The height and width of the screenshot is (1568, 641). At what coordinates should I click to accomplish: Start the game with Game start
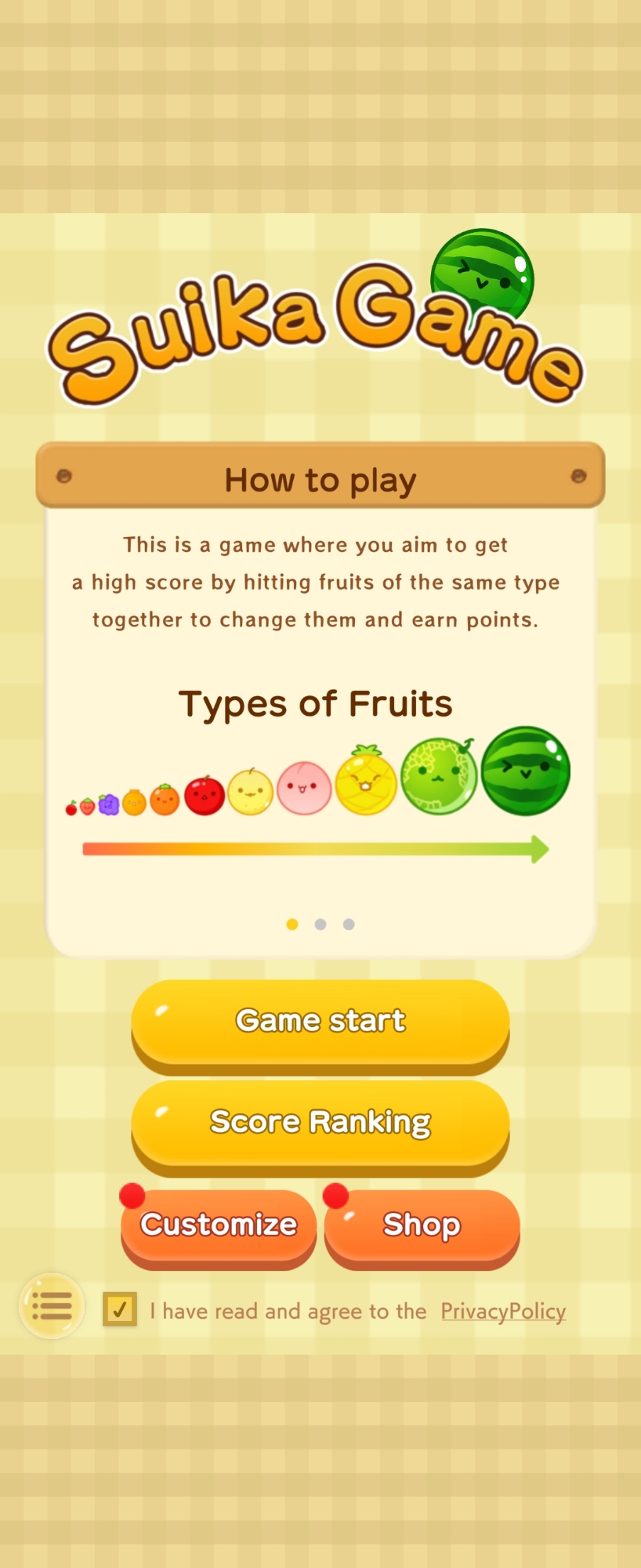click(320, 1022)
